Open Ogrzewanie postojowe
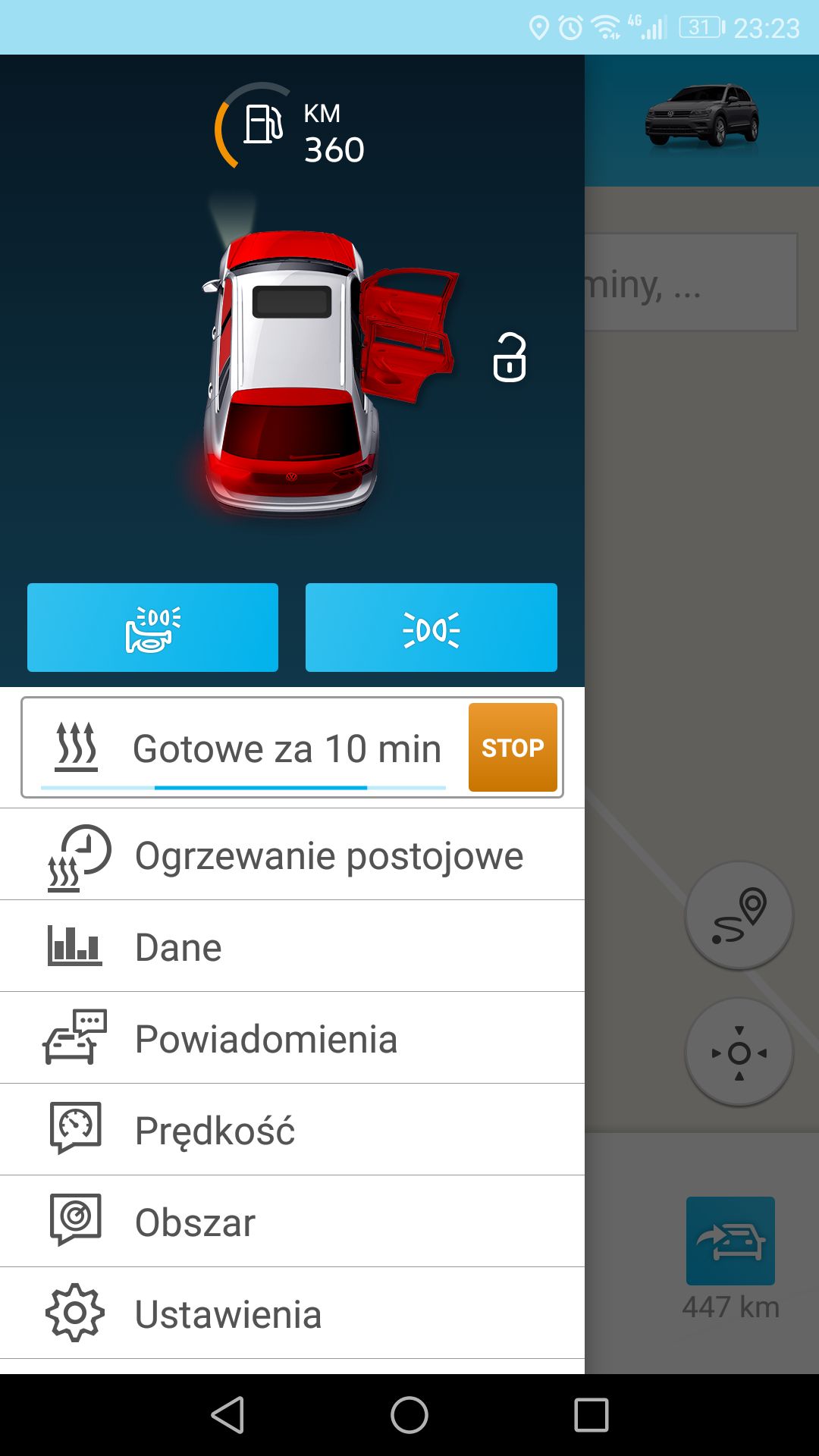This screenshot has height=1456, width=819. (x=292, y=855)
